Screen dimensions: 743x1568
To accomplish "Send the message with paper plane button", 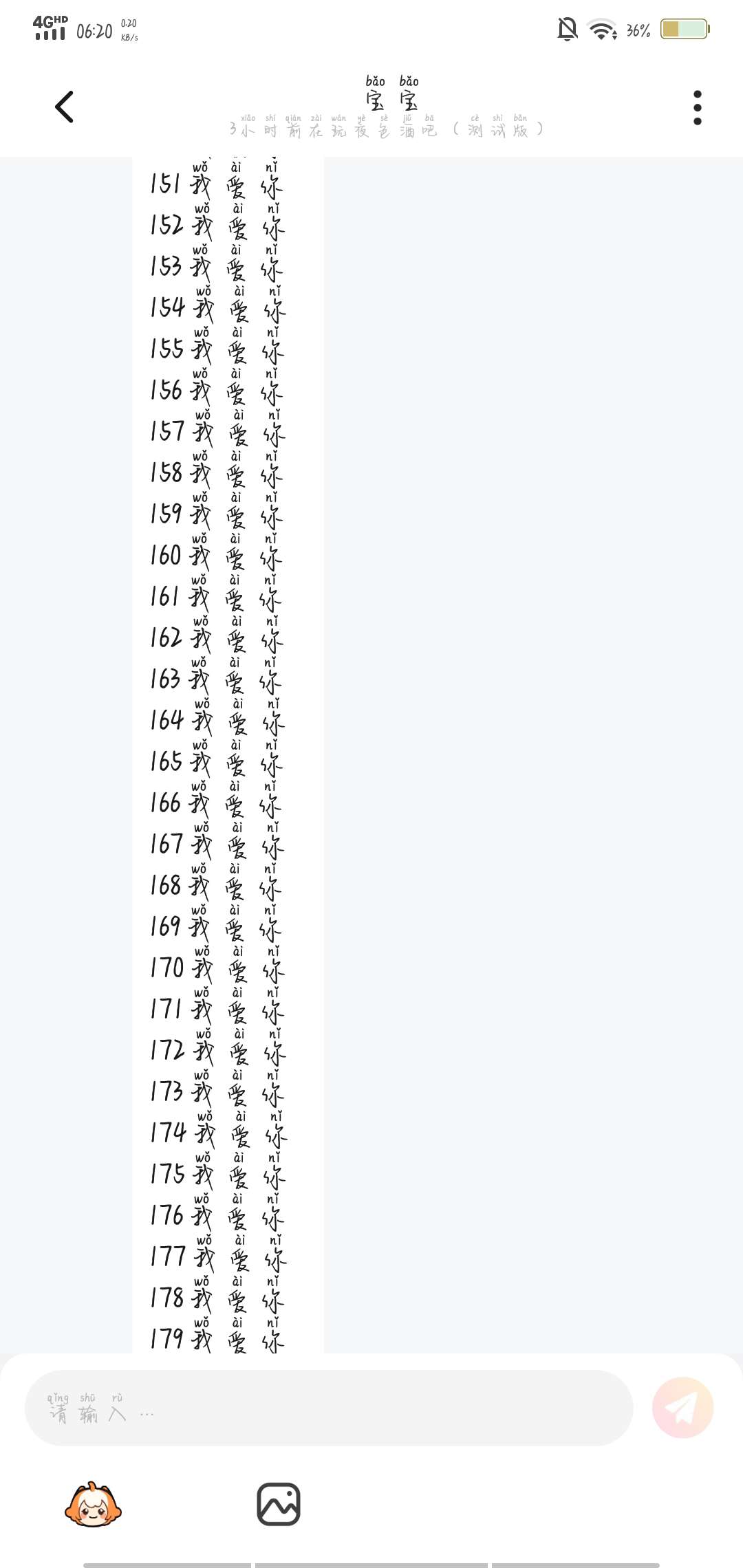I will tap(682, 1408).
